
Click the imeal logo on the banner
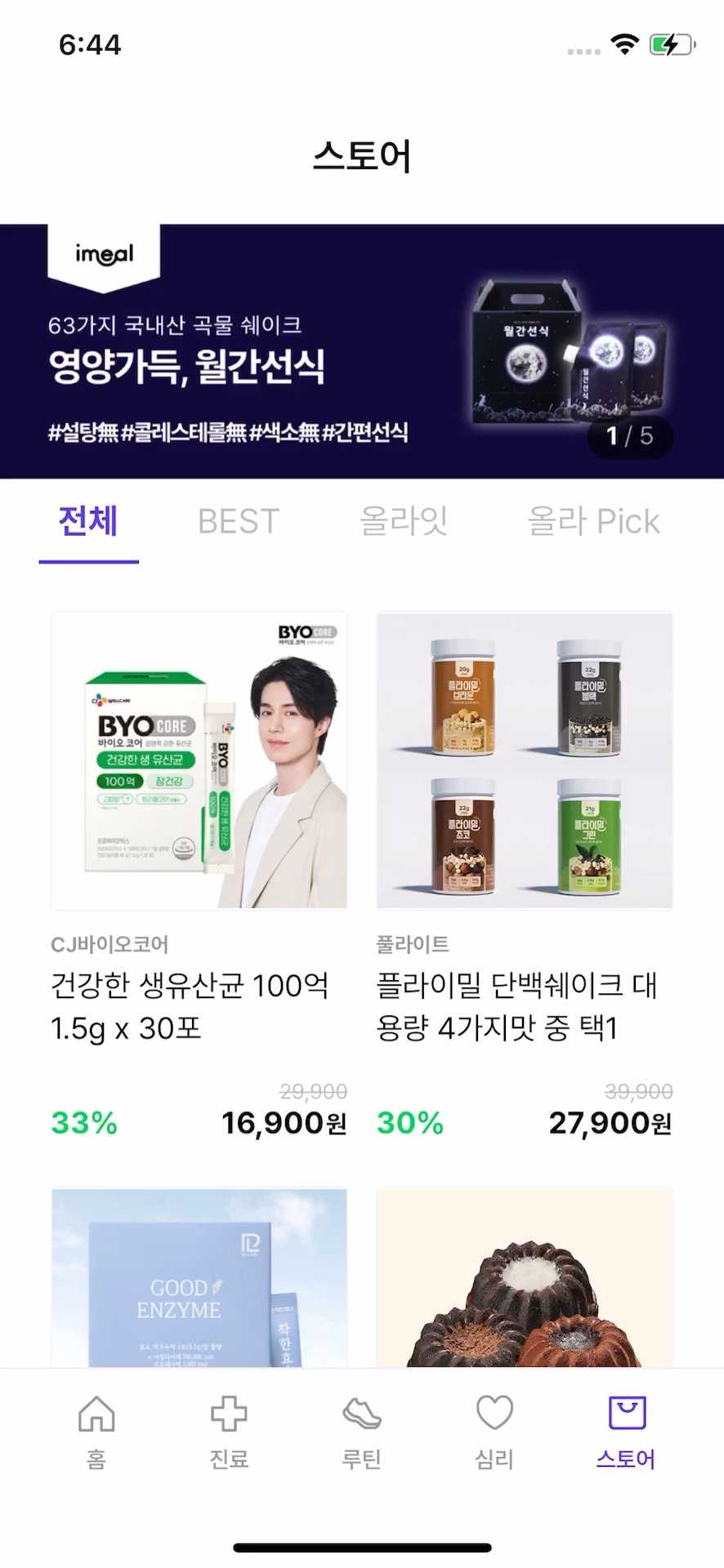click(x=105, y=253)
